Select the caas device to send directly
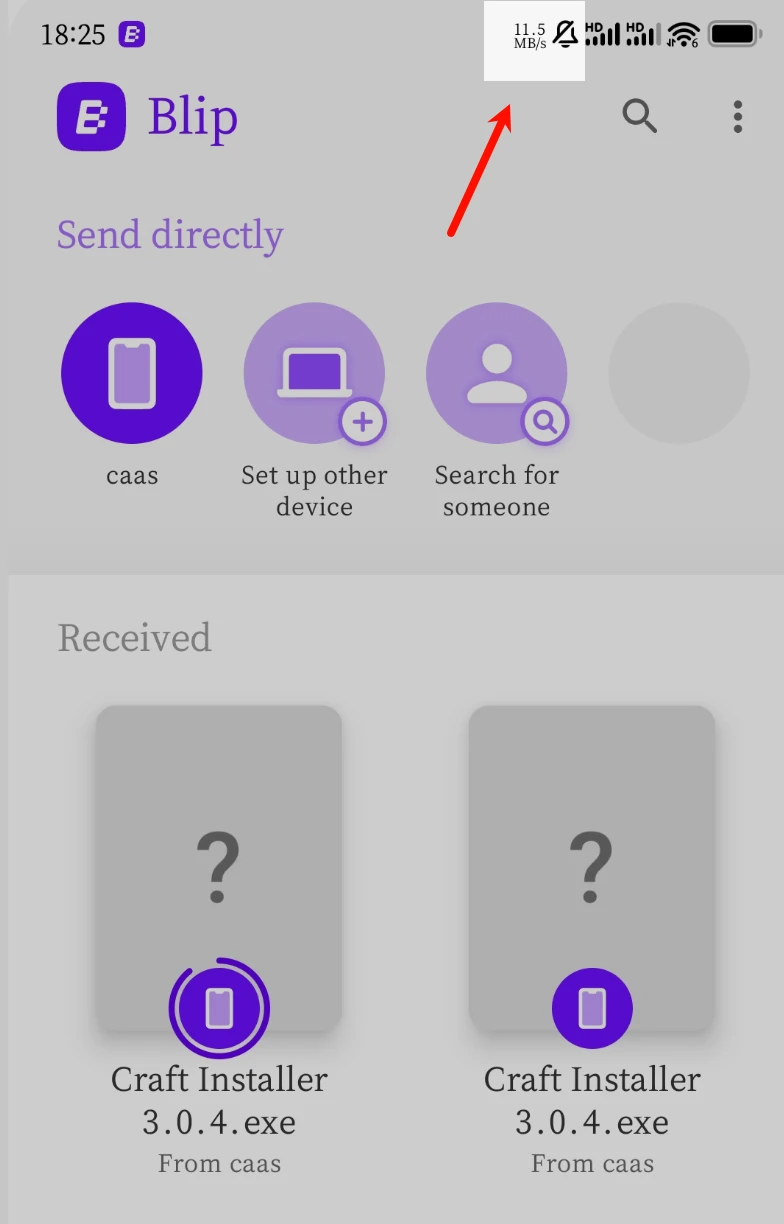 tap(132, 374)
